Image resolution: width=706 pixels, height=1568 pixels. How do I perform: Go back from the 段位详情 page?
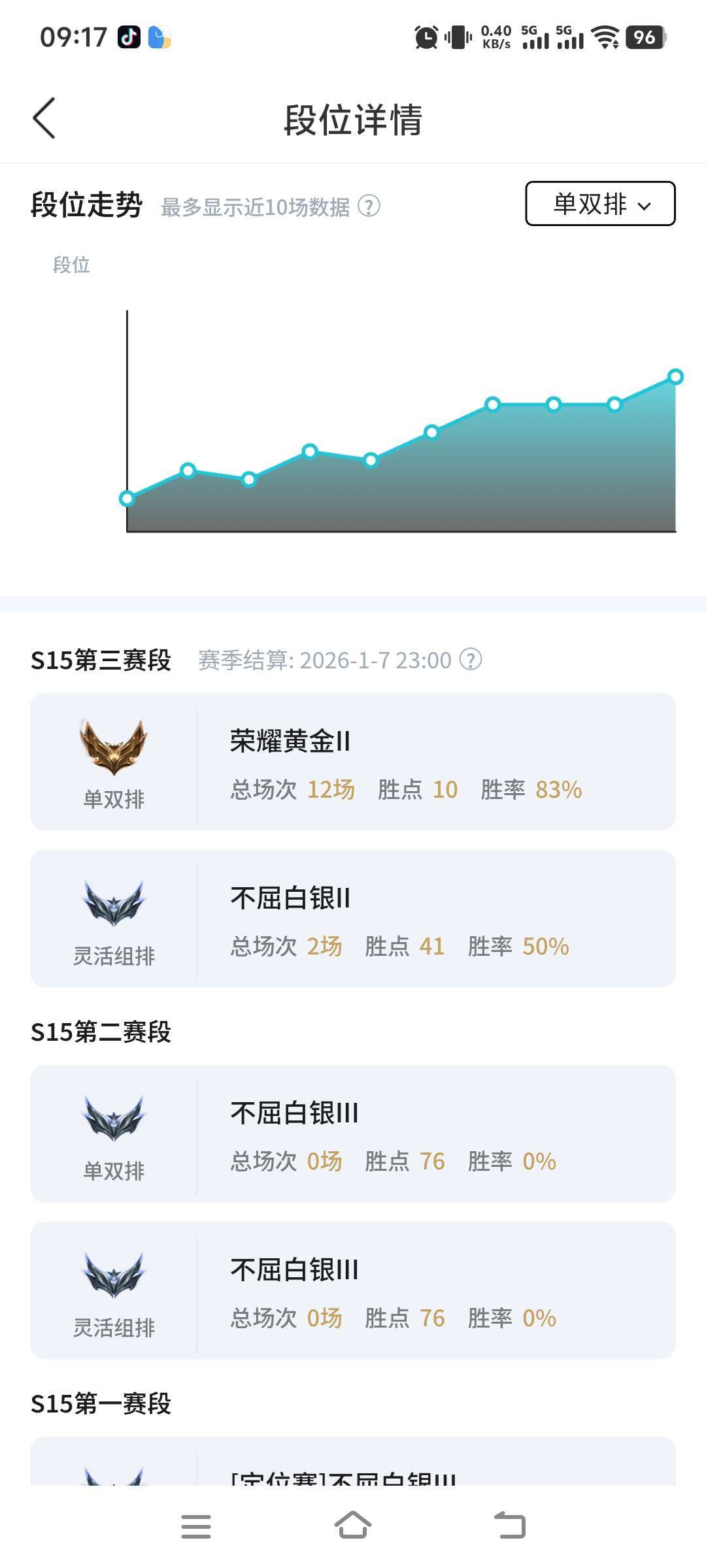pyautogui.click(x=44, y=118)
